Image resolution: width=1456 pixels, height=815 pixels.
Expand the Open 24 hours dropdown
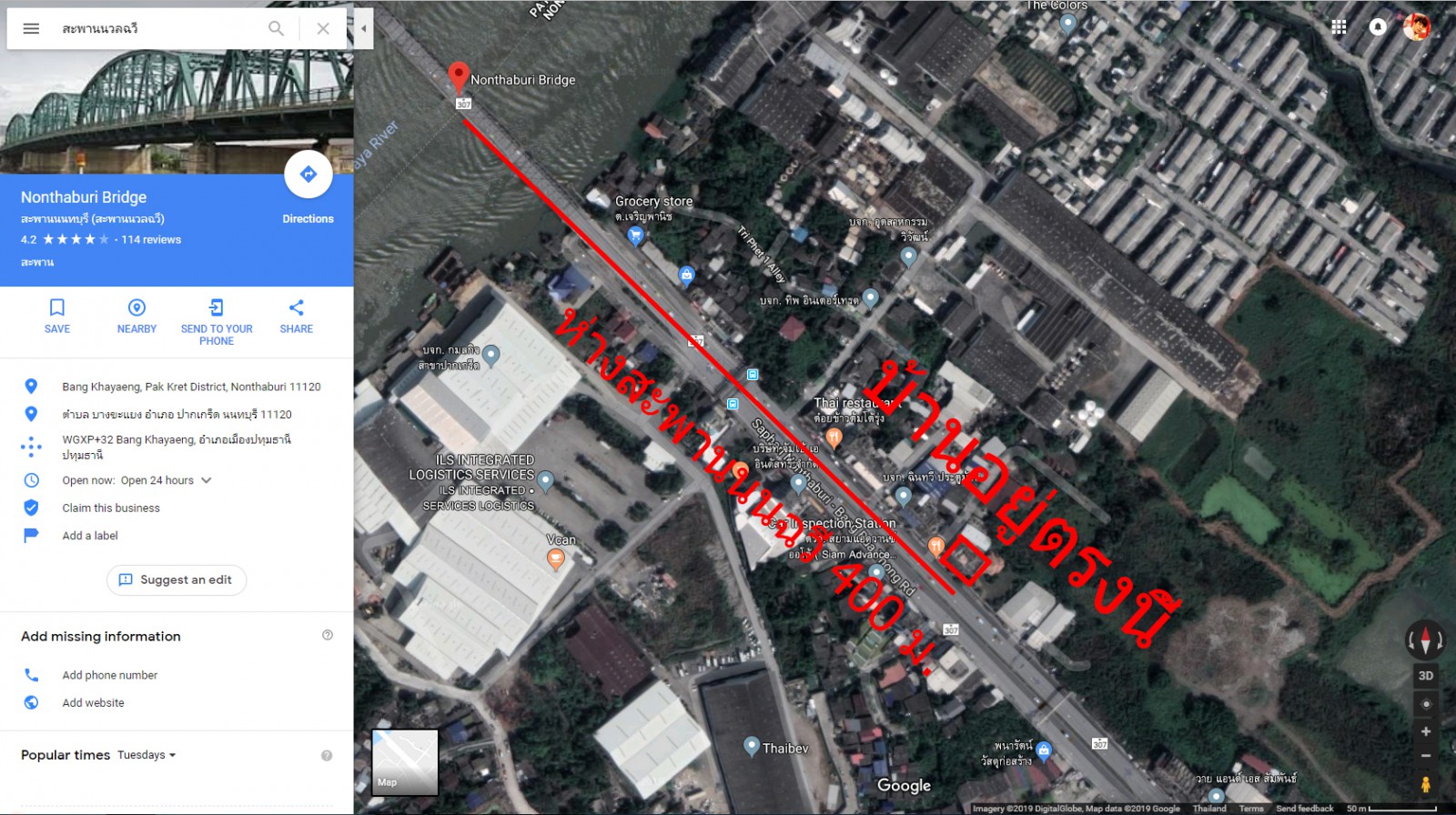(207, 480)
